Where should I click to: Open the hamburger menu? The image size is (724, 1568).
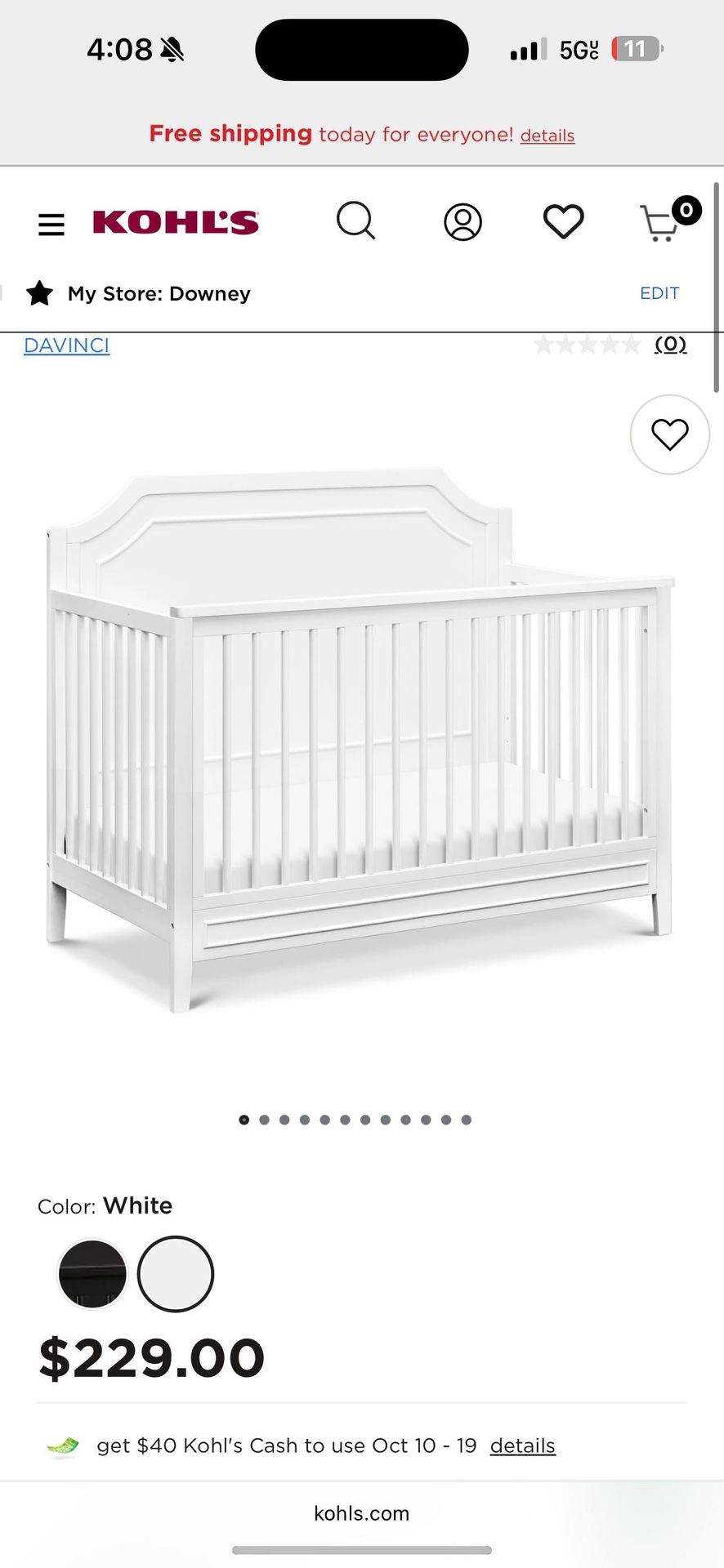pyautogui.click(x=51, y=224)
